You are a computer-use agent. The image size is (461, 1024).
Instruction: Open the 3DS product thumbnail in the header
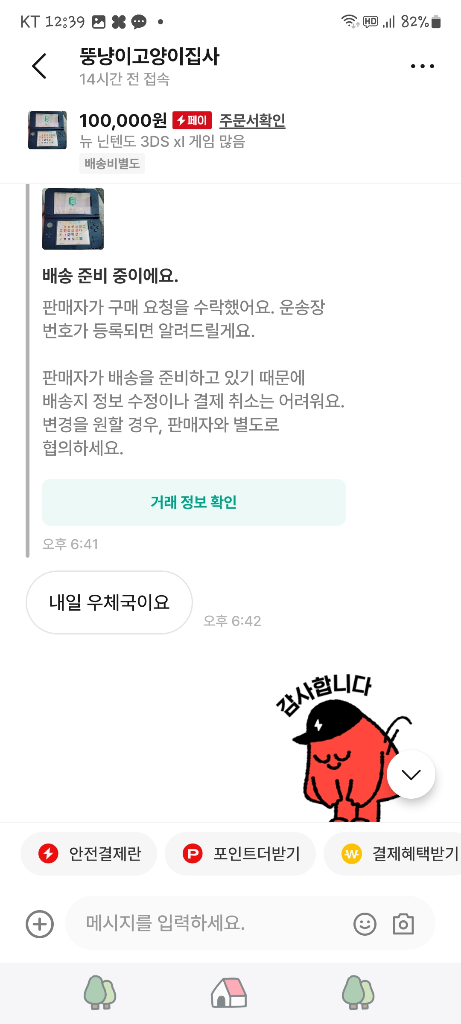coord(47,130)
